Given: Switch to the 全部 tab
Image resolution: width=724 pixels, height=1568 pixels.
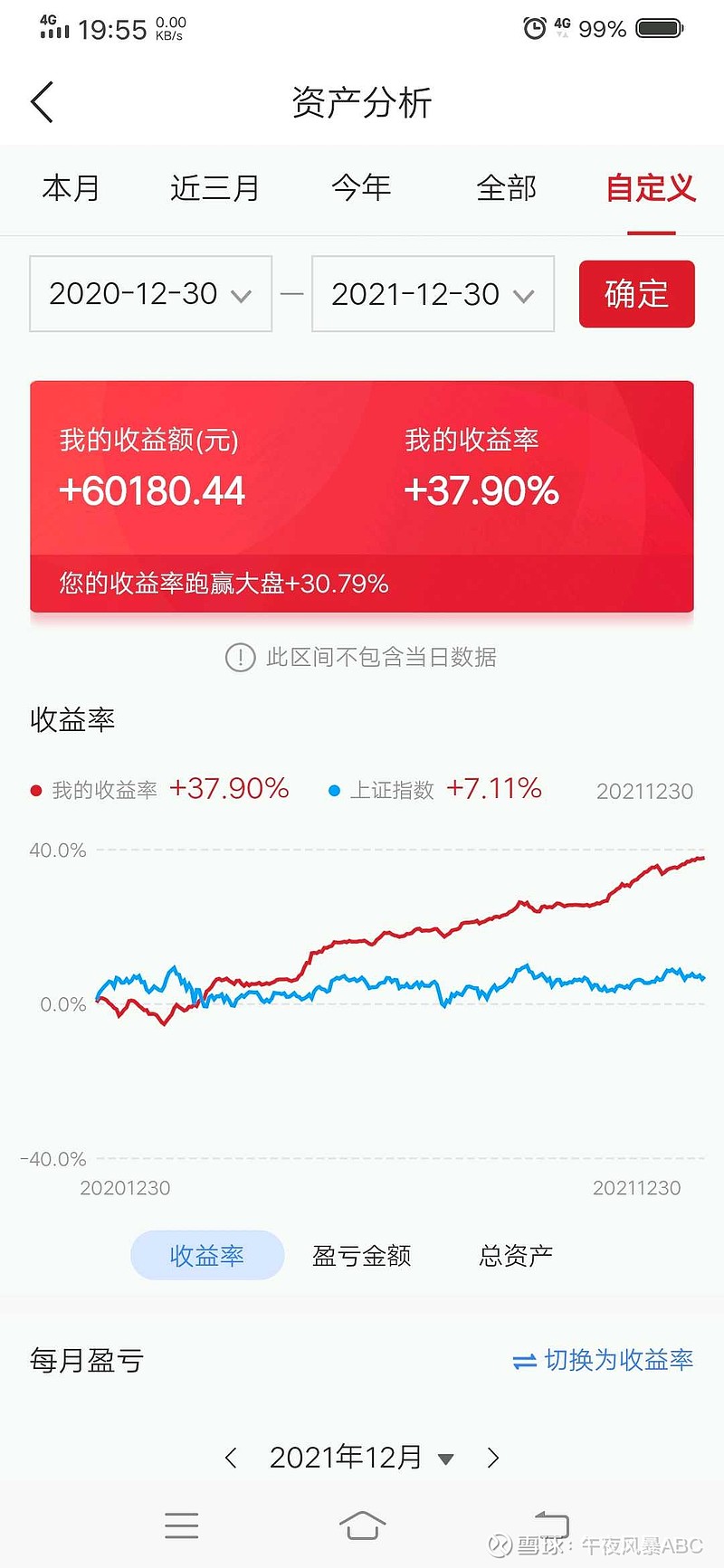Looking at the screenshot, I should click(507, 188).
